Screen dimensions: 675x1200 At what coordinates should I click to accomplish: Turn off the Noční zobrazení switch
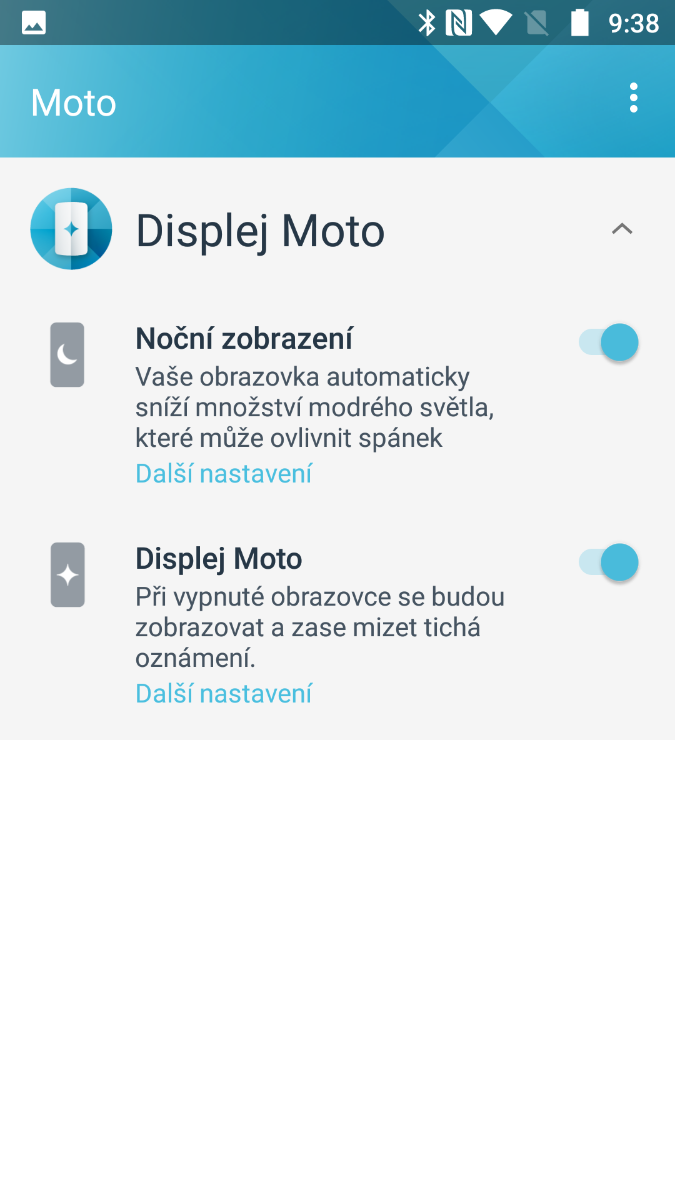coord(608,343)
